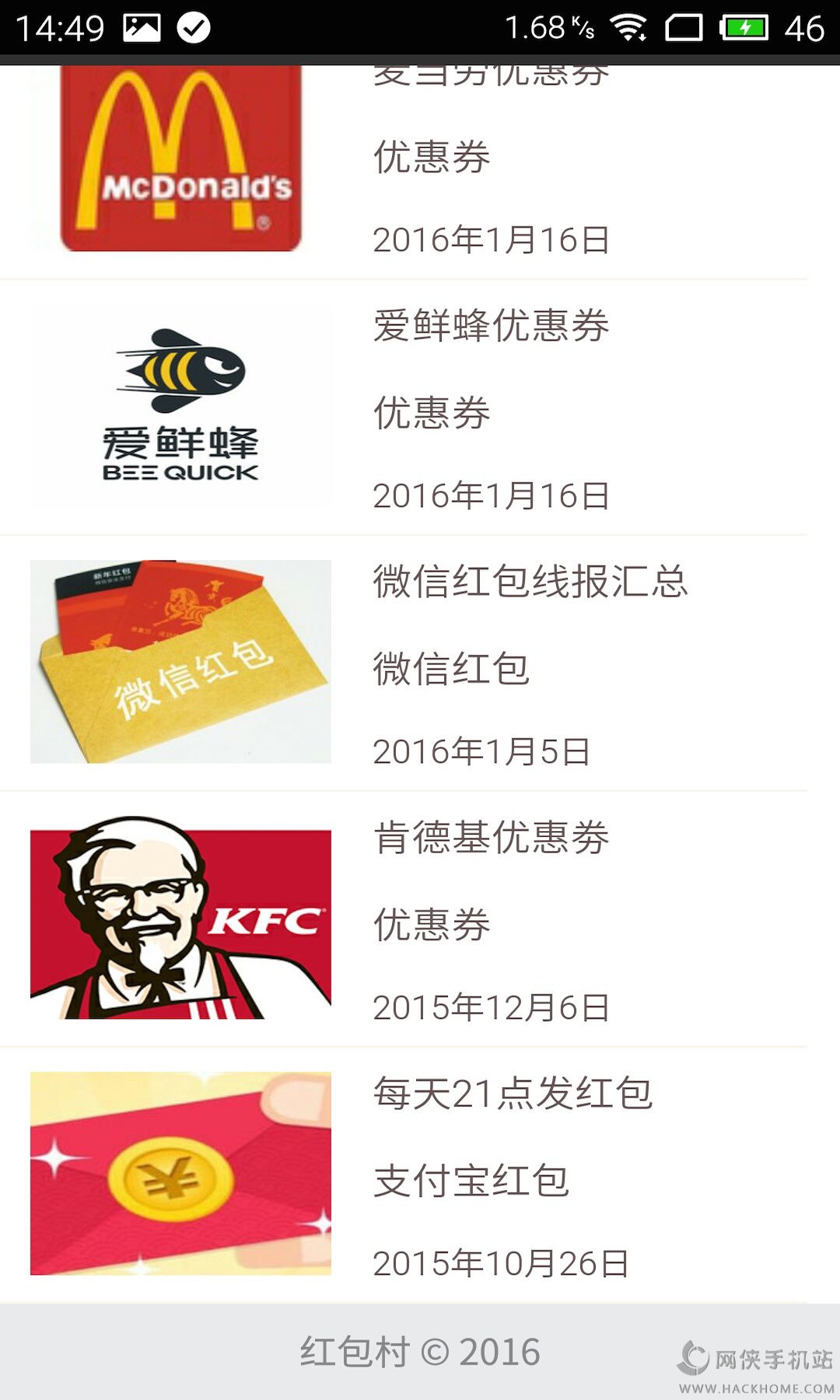The height and width of the screenshot is (1400, 840).
Task: Open the 肯德基优惠券 entry
Action: (491, 838)
